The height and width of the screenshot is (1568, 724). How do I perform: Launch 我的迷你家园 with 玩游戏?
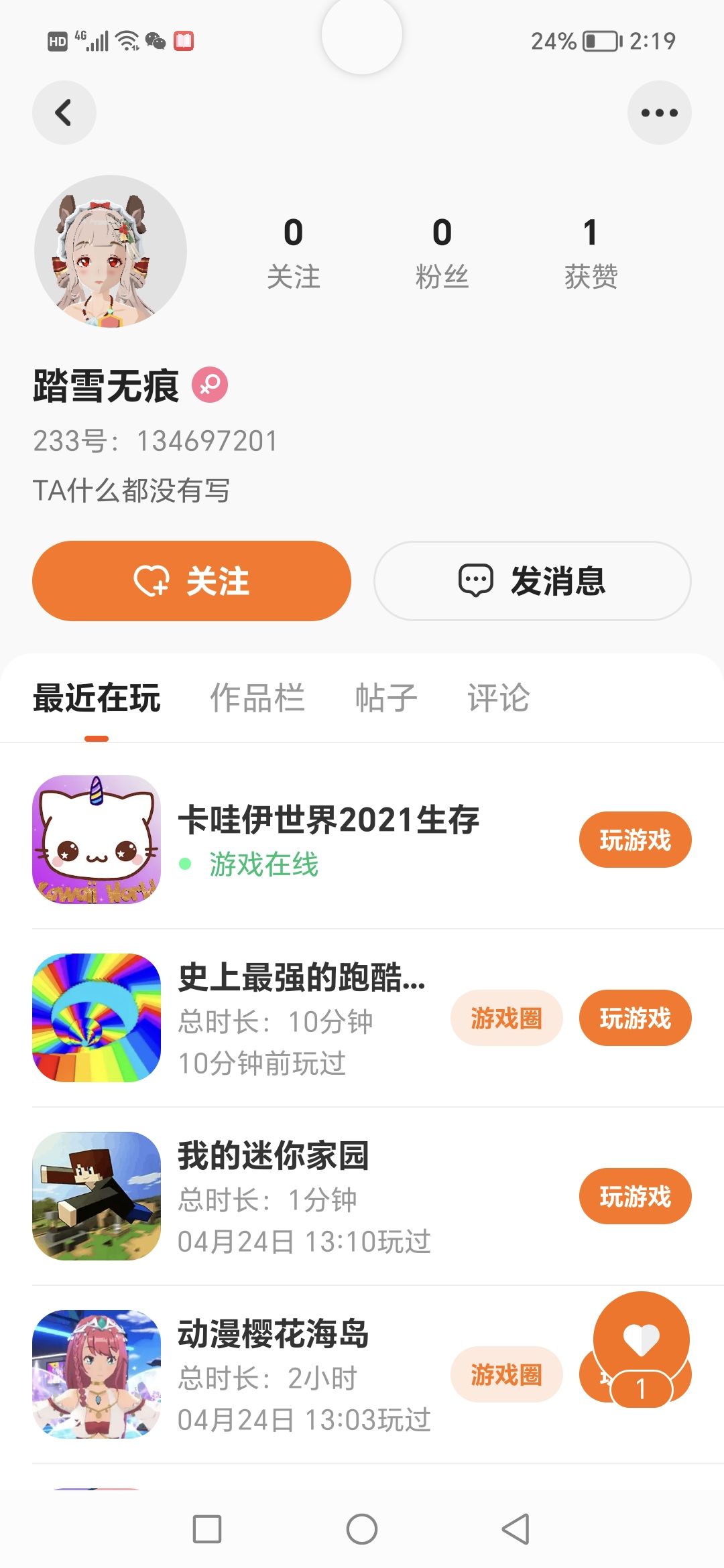[x=634, y=1196]
